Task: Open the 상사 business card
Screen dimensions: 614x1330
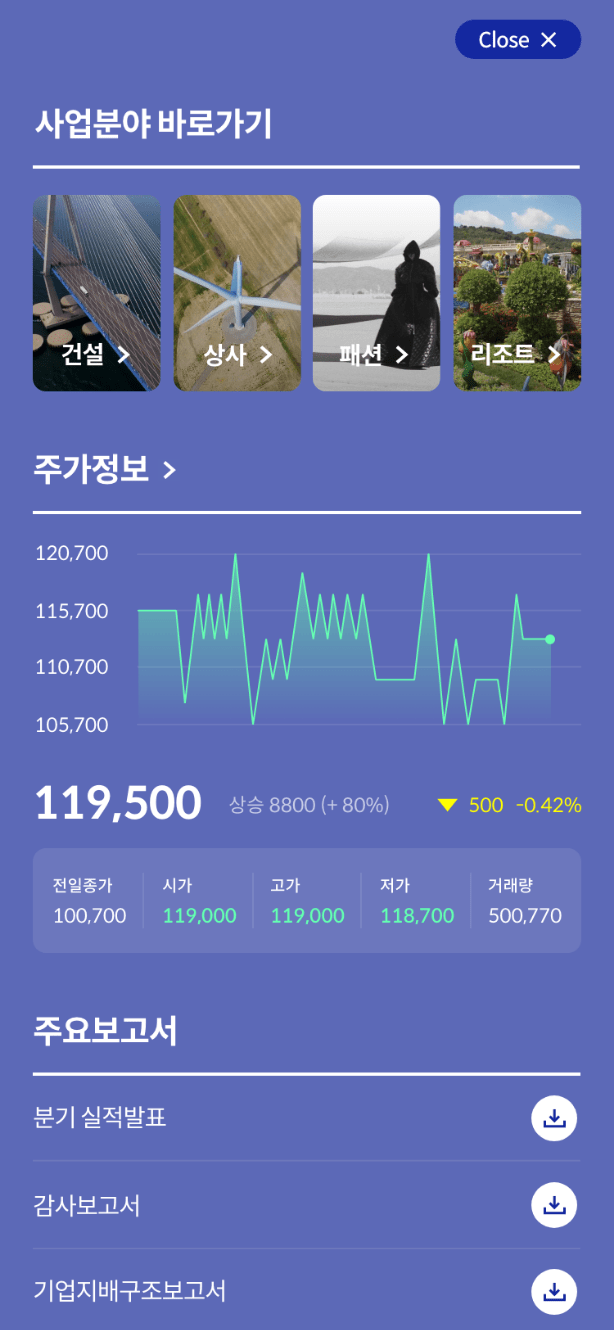Action: 237,293
